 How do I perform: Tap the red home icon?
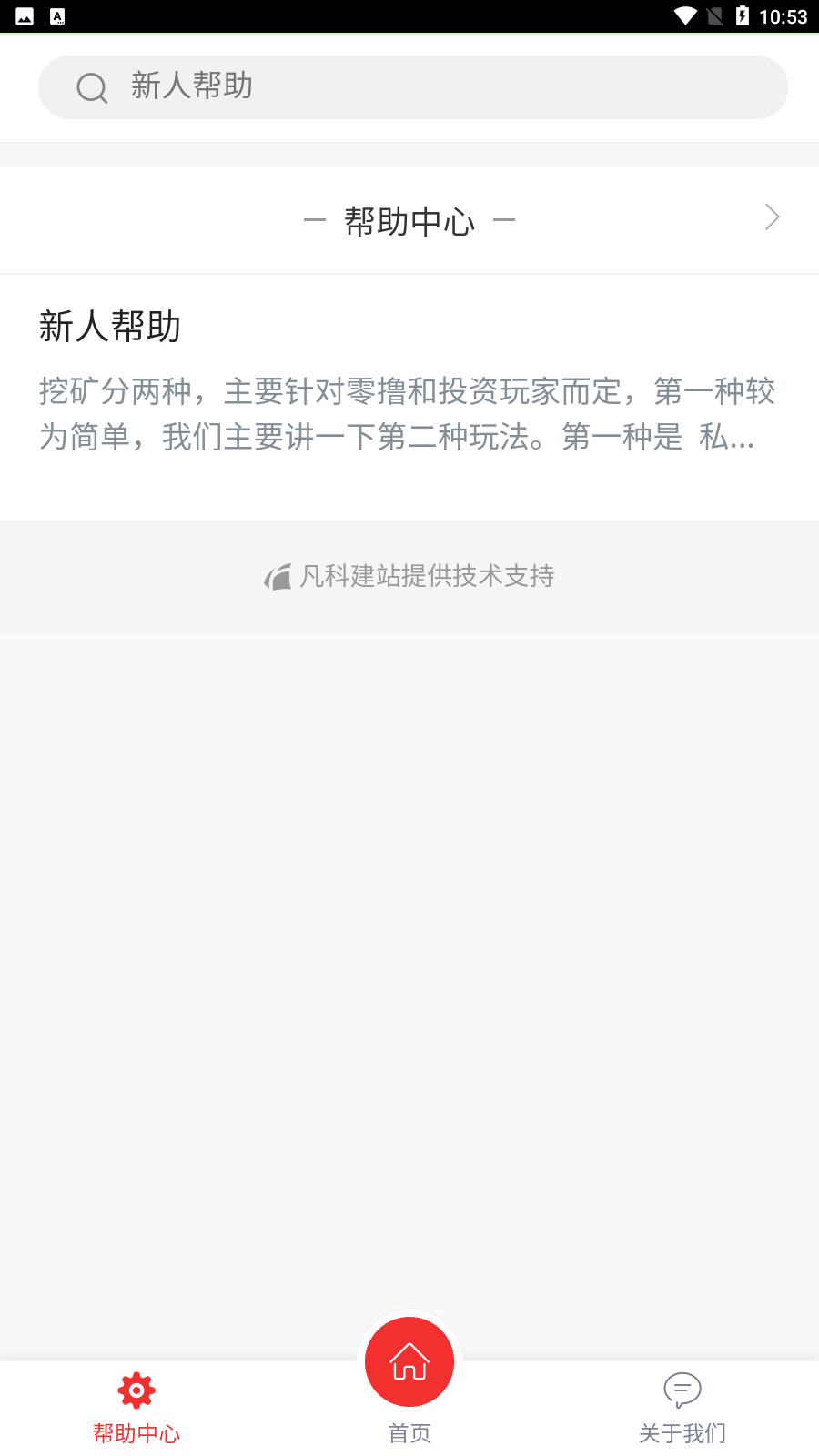(x=409, y=1361)
